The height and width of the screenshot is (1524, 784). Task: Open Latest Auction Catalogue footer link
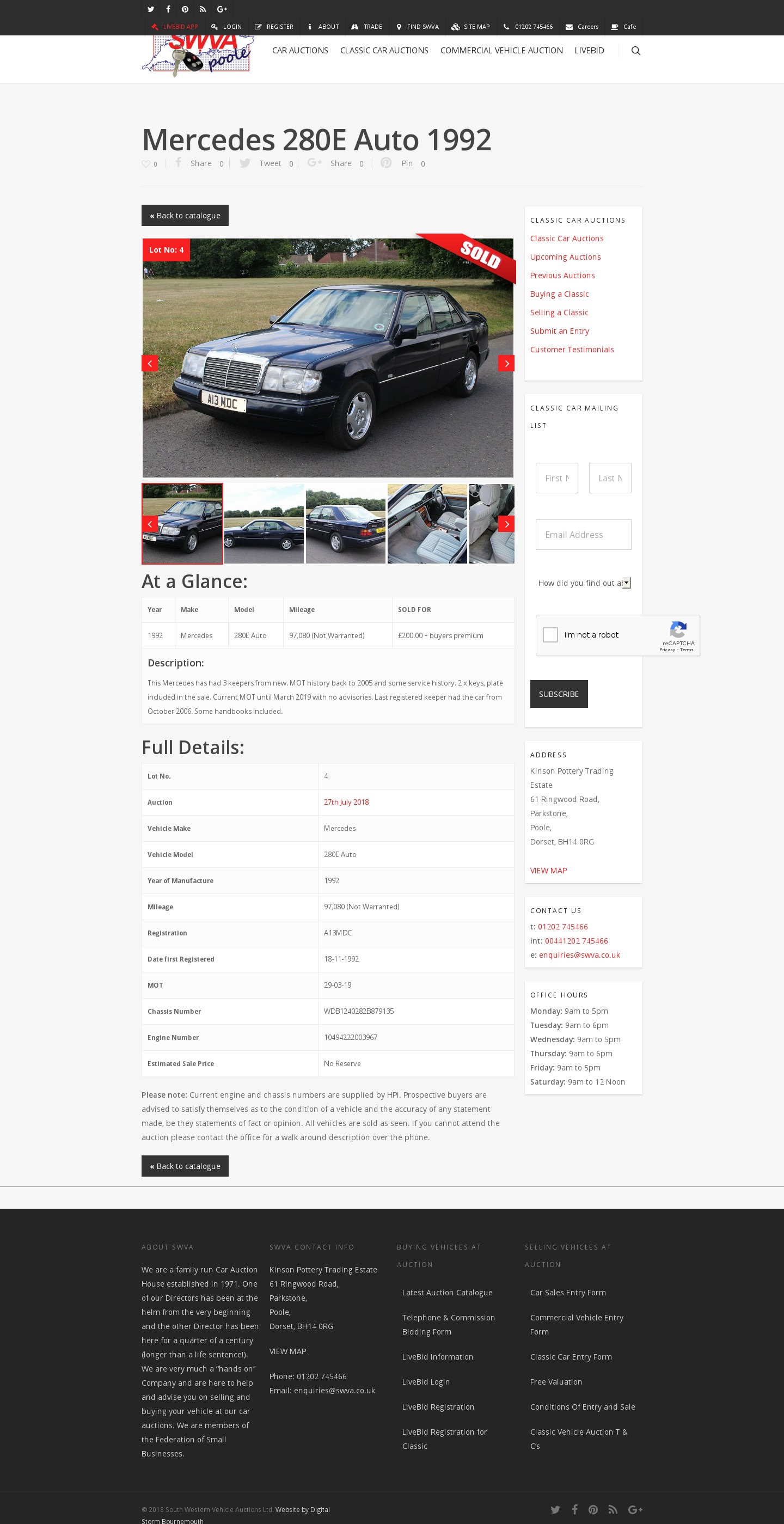point(447,1293)
